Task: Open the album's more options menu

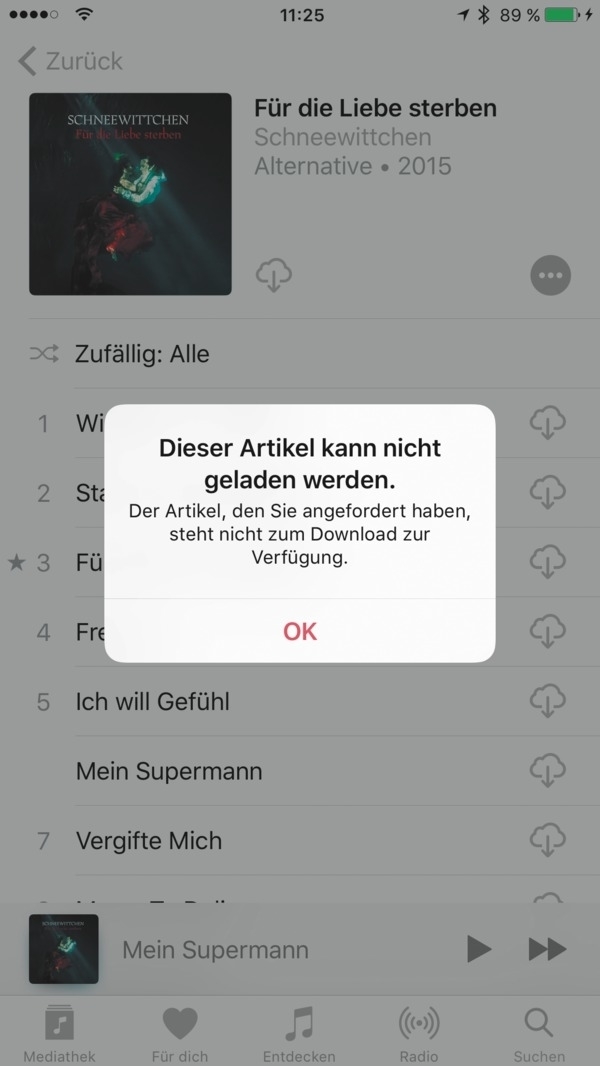Action: [x=550, y=275]
